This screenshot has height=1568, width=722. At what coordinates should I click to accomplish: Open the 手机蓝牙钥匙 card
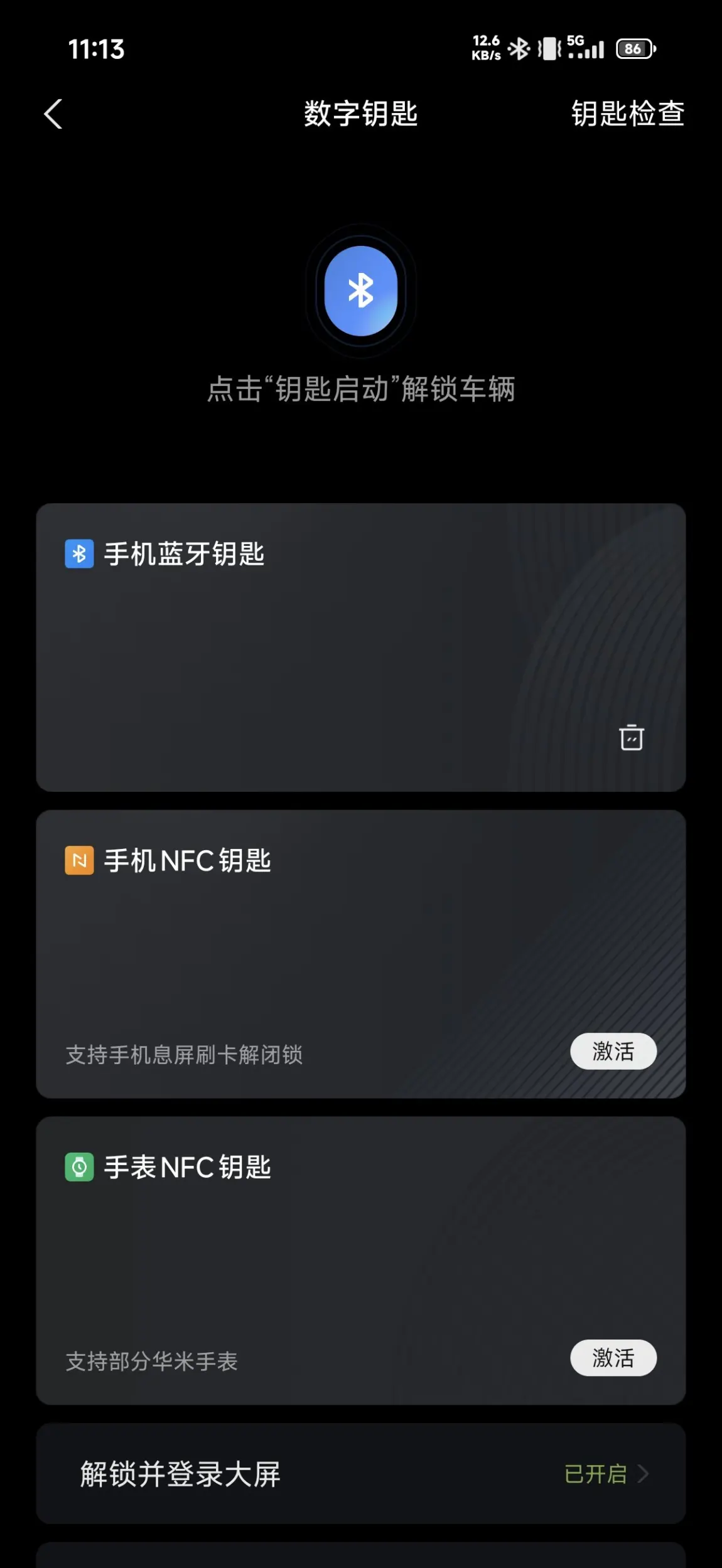(x=361, y=647)
